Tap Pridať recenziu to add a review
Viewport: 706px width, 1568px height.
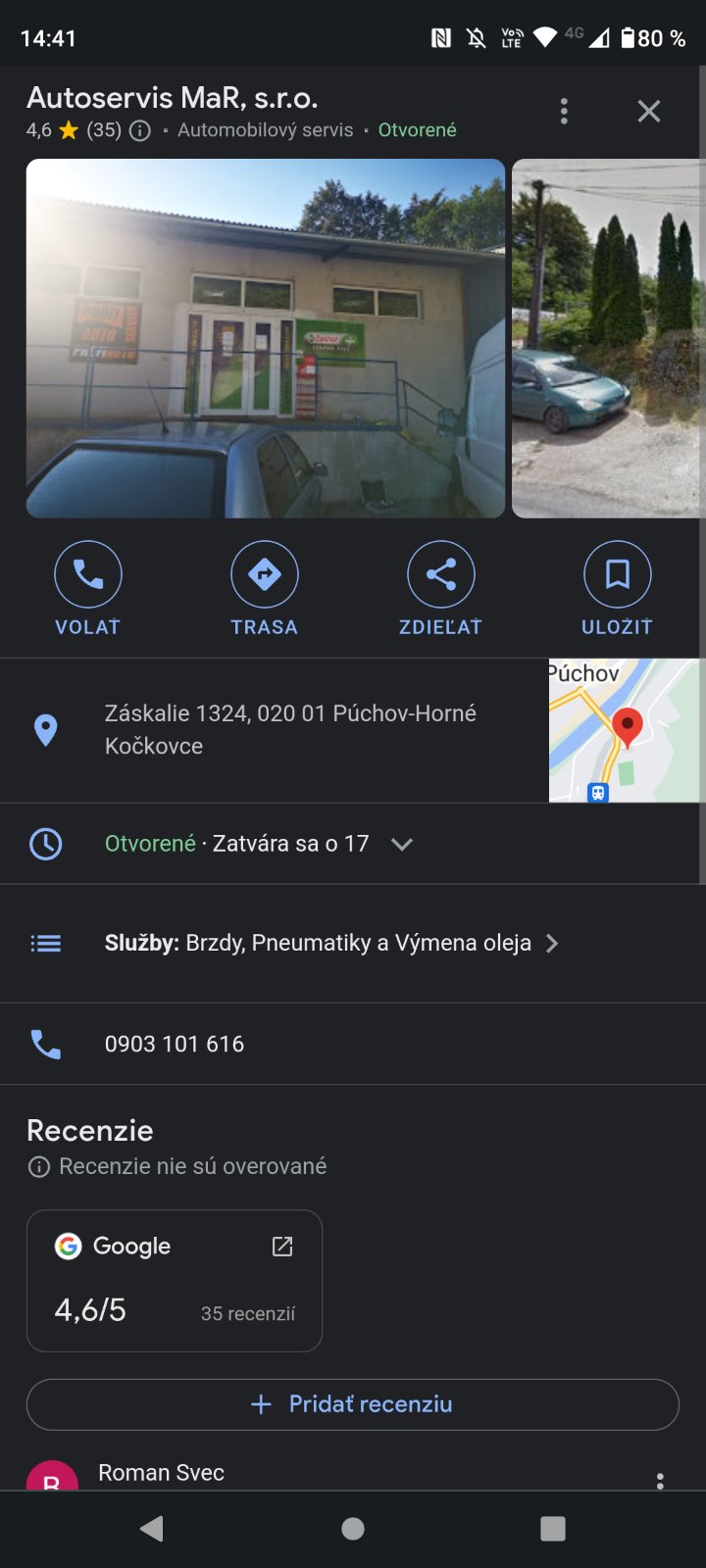coord(353,1404)
